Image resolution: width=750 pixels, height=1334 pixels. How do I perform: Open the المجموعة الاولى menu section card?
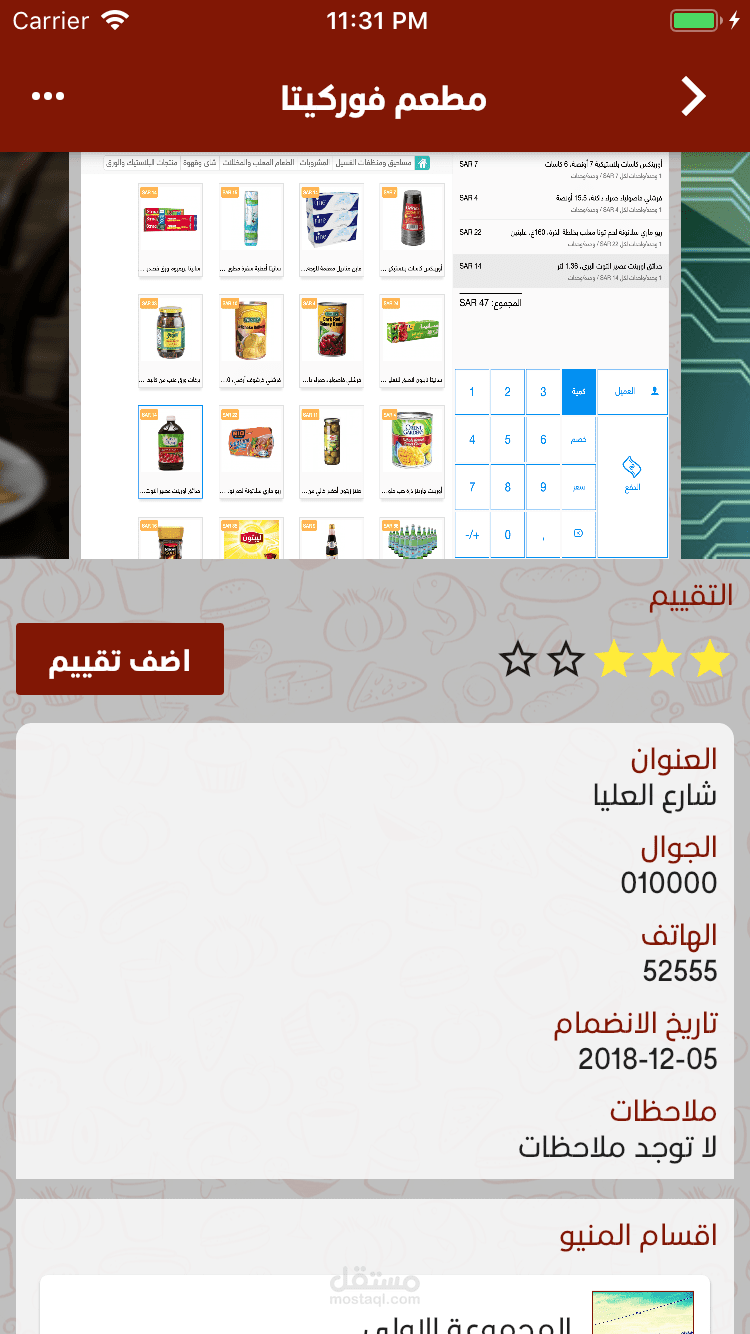point(375,1304)
